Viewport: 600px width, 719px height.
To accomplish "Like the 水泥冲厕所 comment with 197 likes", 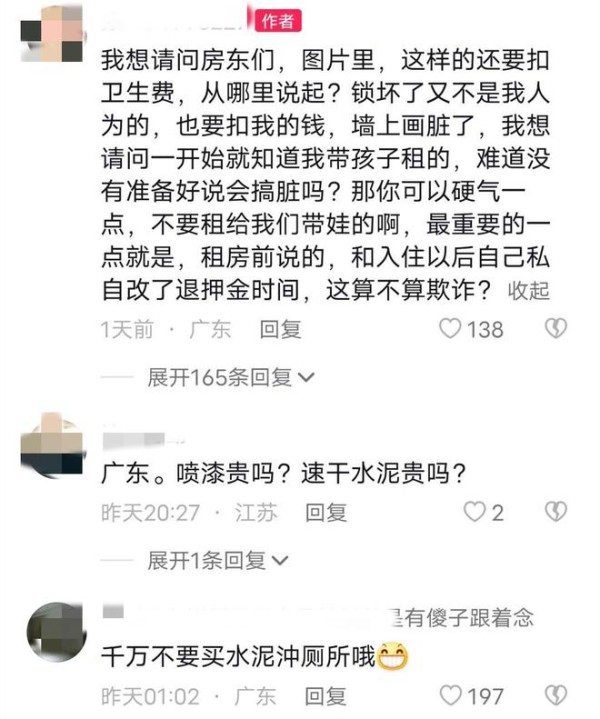I will point(453,695).
